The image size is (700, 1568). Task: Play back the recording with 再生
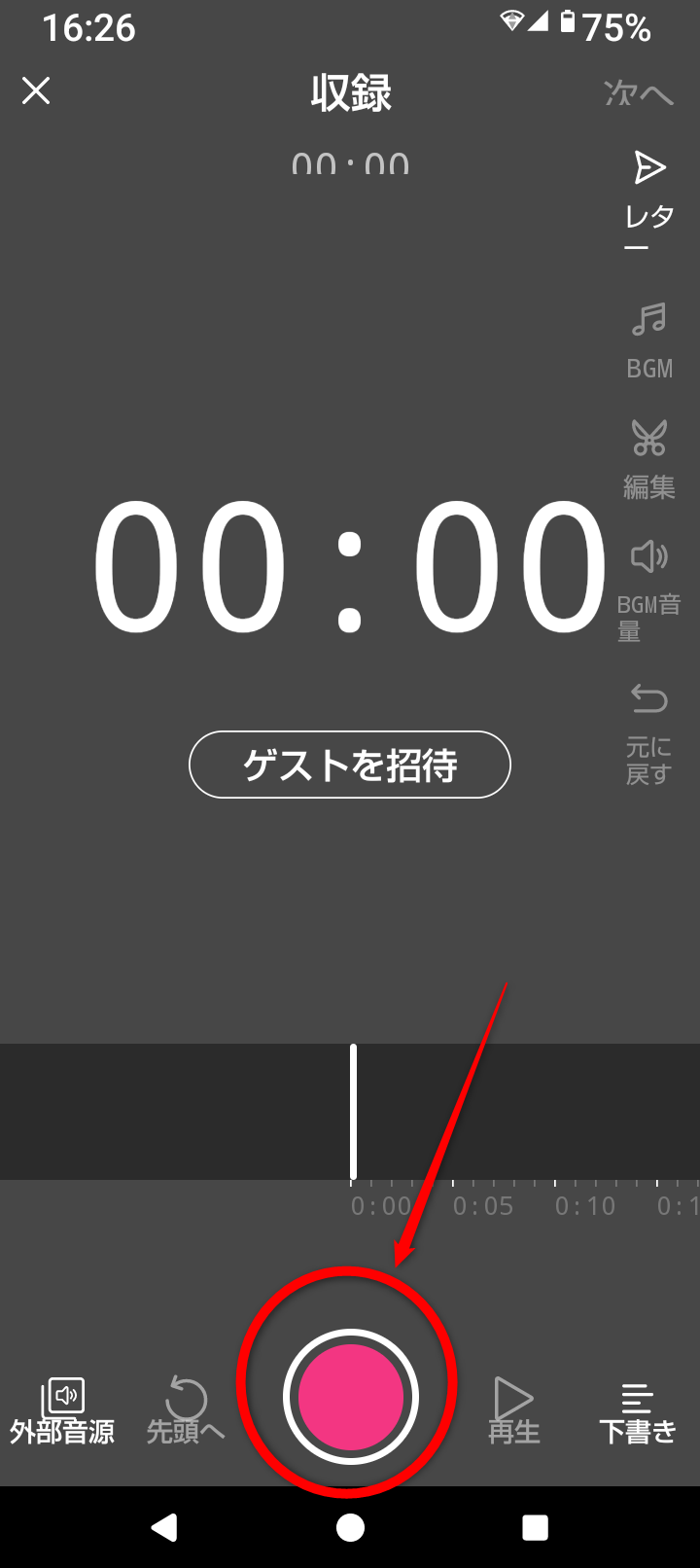pyautogui.click(x=513, y=1410)
